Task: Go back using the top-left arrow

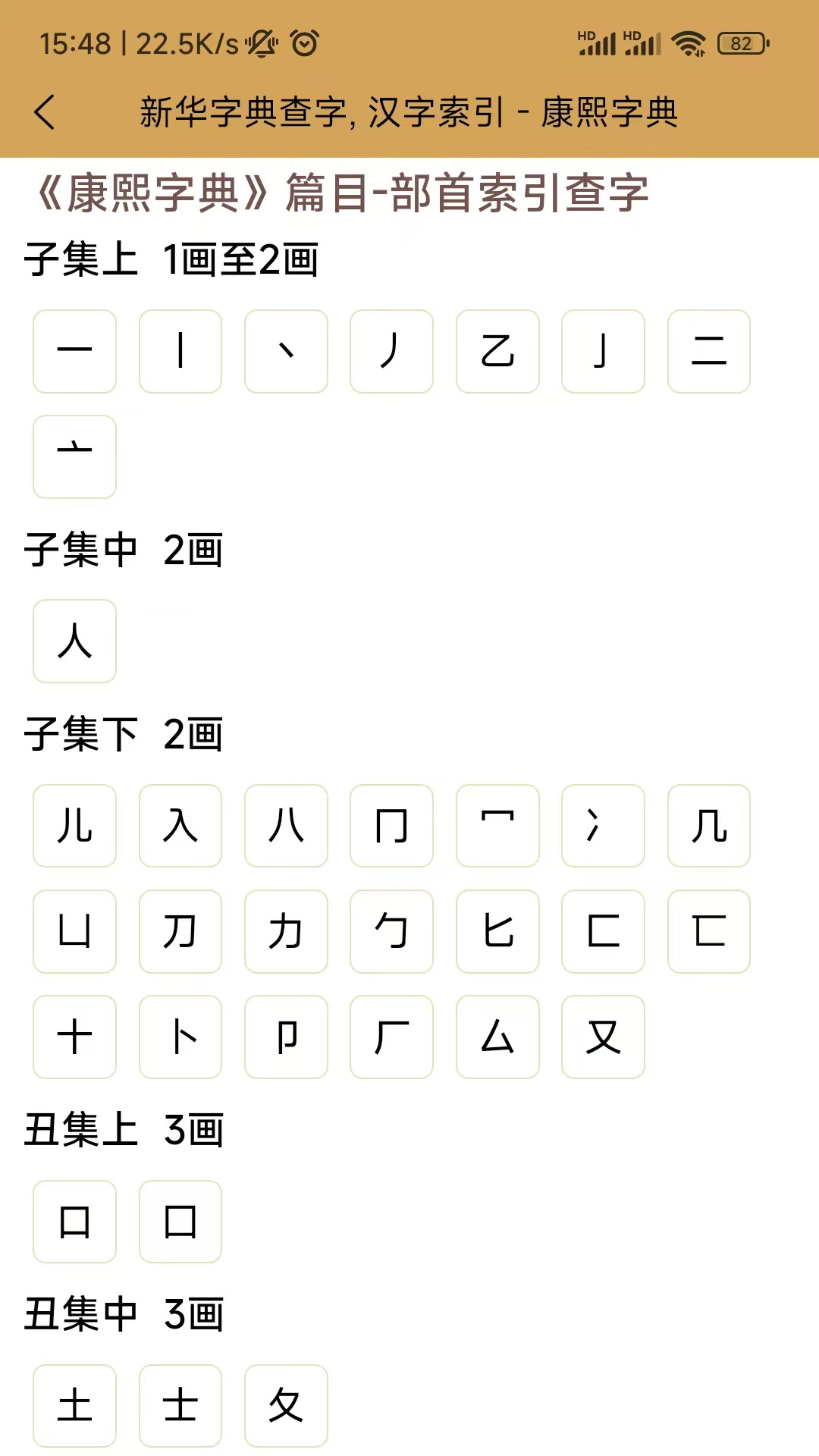Action: click(x=45, y=112)
